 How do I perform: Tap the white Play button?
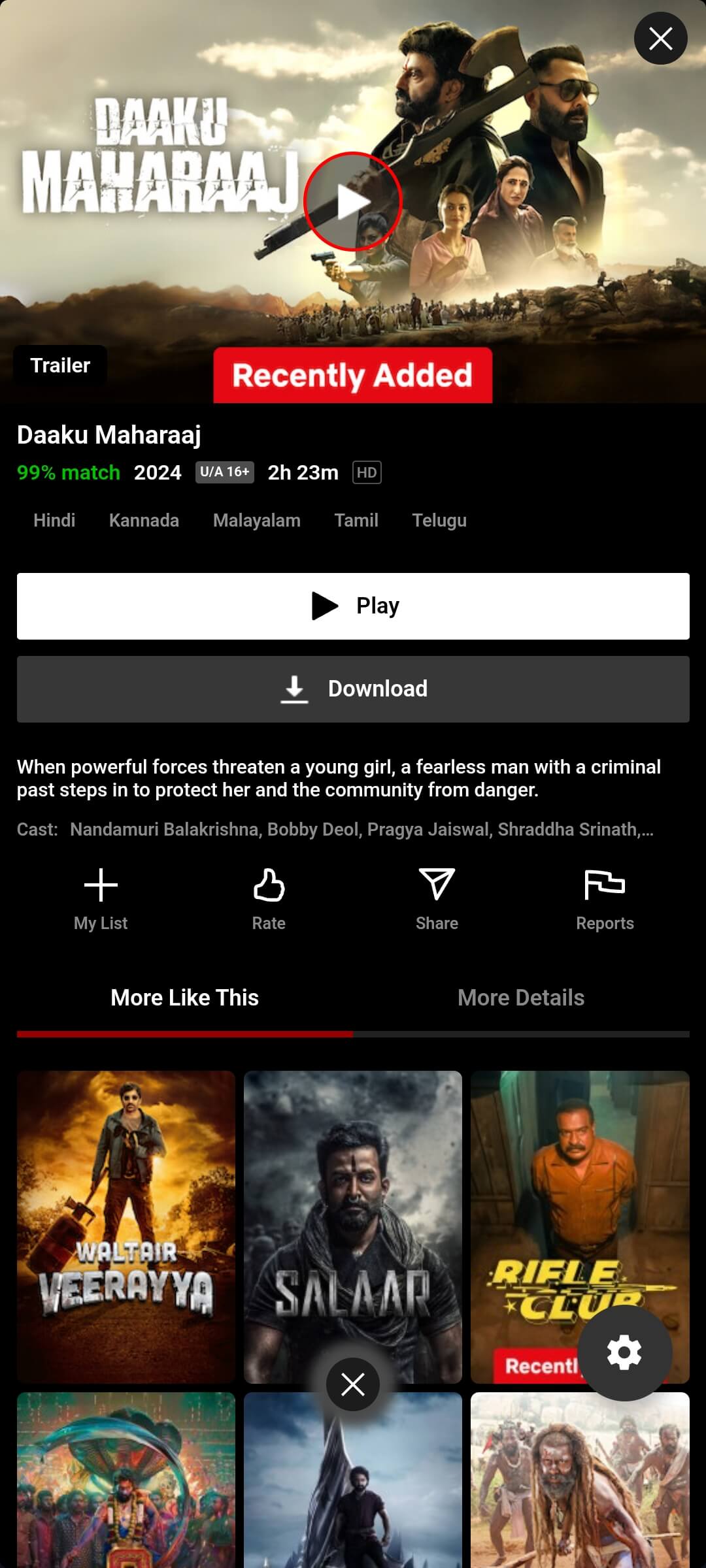point(353,606)
